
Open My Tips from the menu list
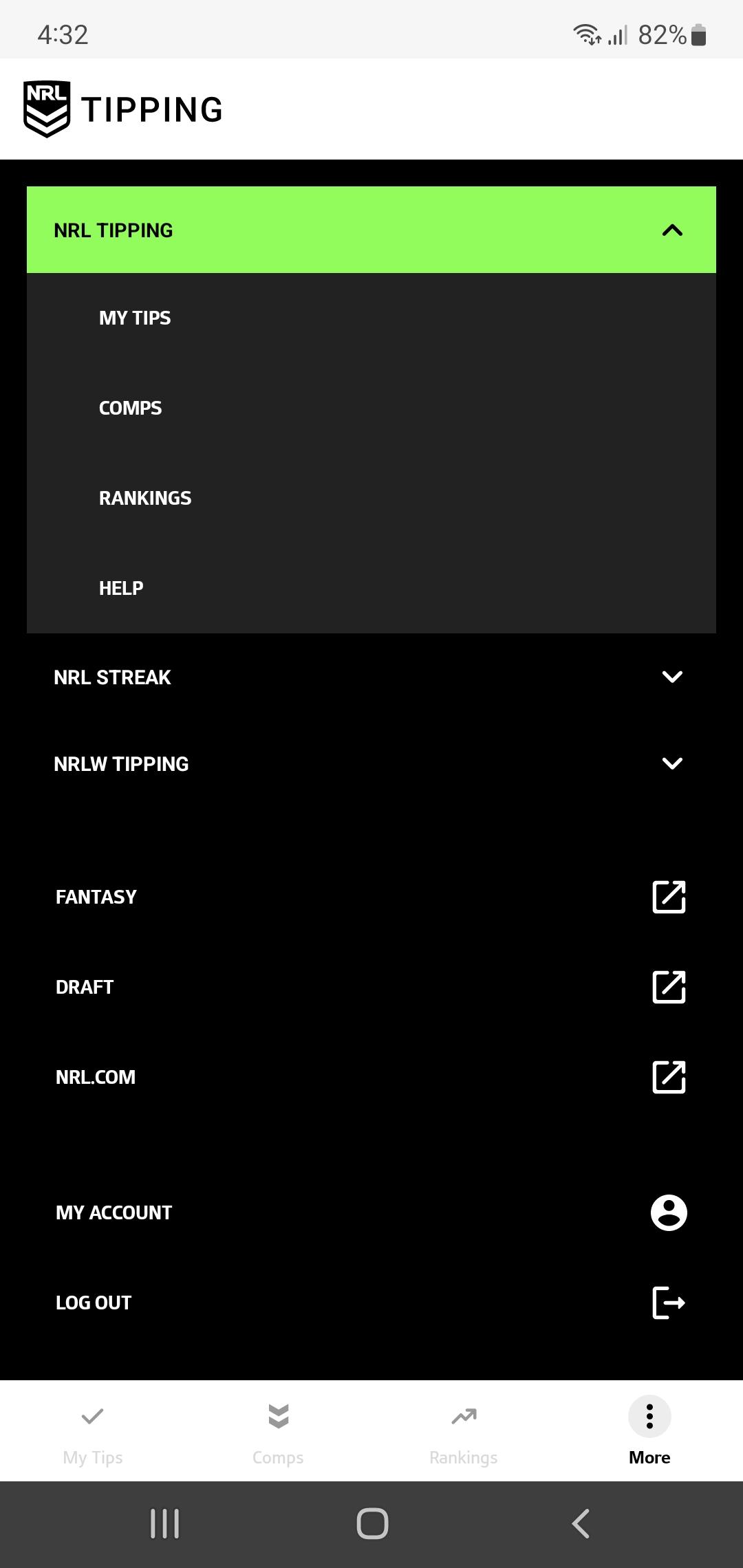pyautogui.click(x=371, y=318)
